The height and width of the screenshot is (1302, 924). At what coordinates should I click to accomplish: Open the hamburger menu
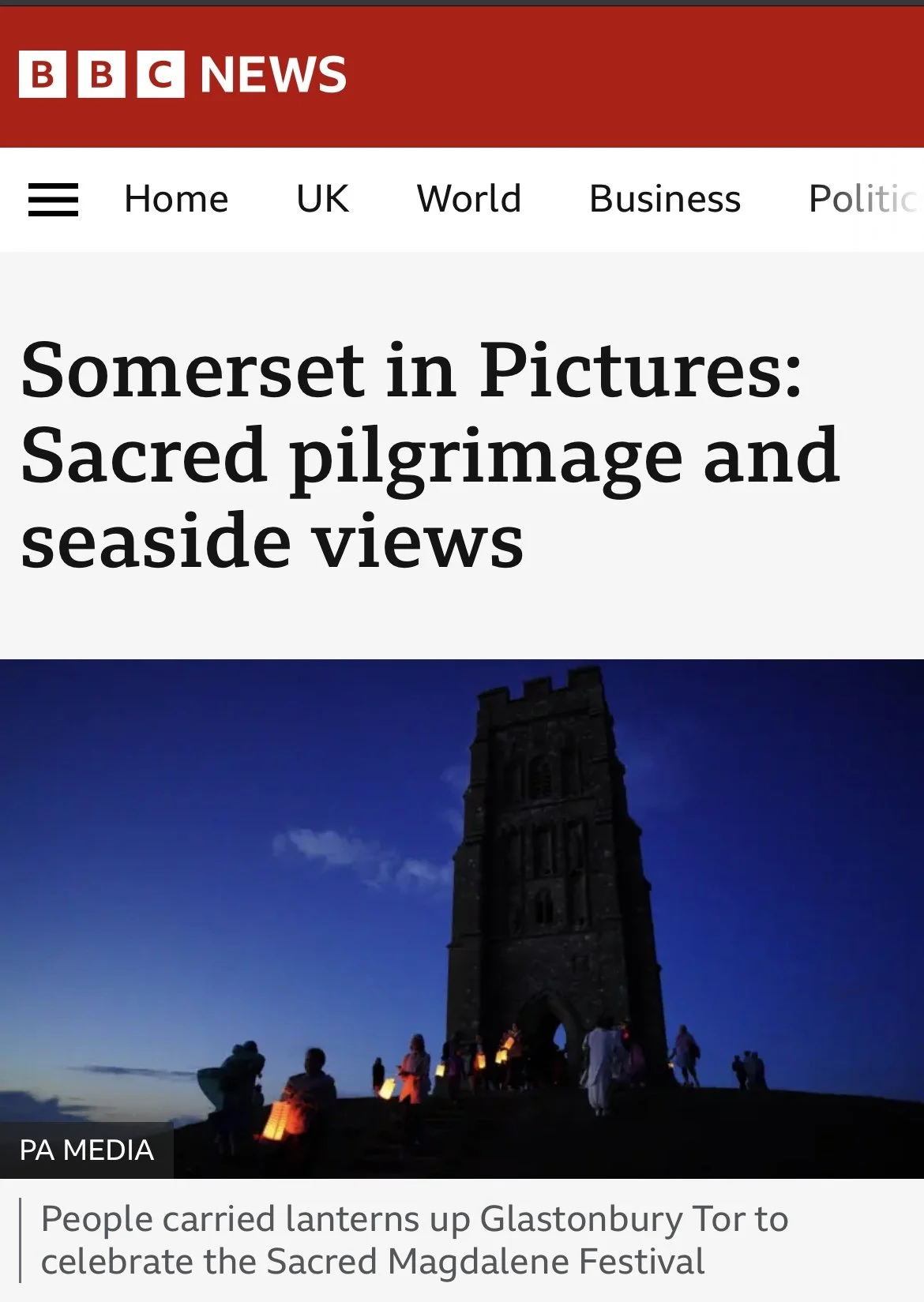[x=53, y=199]
